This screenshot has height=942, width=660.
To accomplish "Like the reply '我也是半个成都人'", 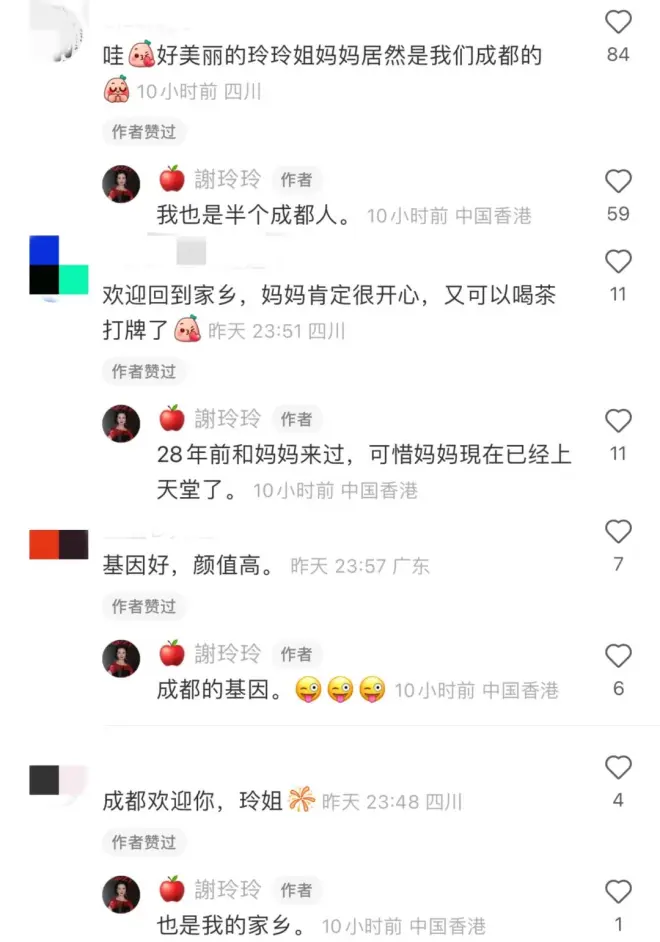I will pos(619,181).
